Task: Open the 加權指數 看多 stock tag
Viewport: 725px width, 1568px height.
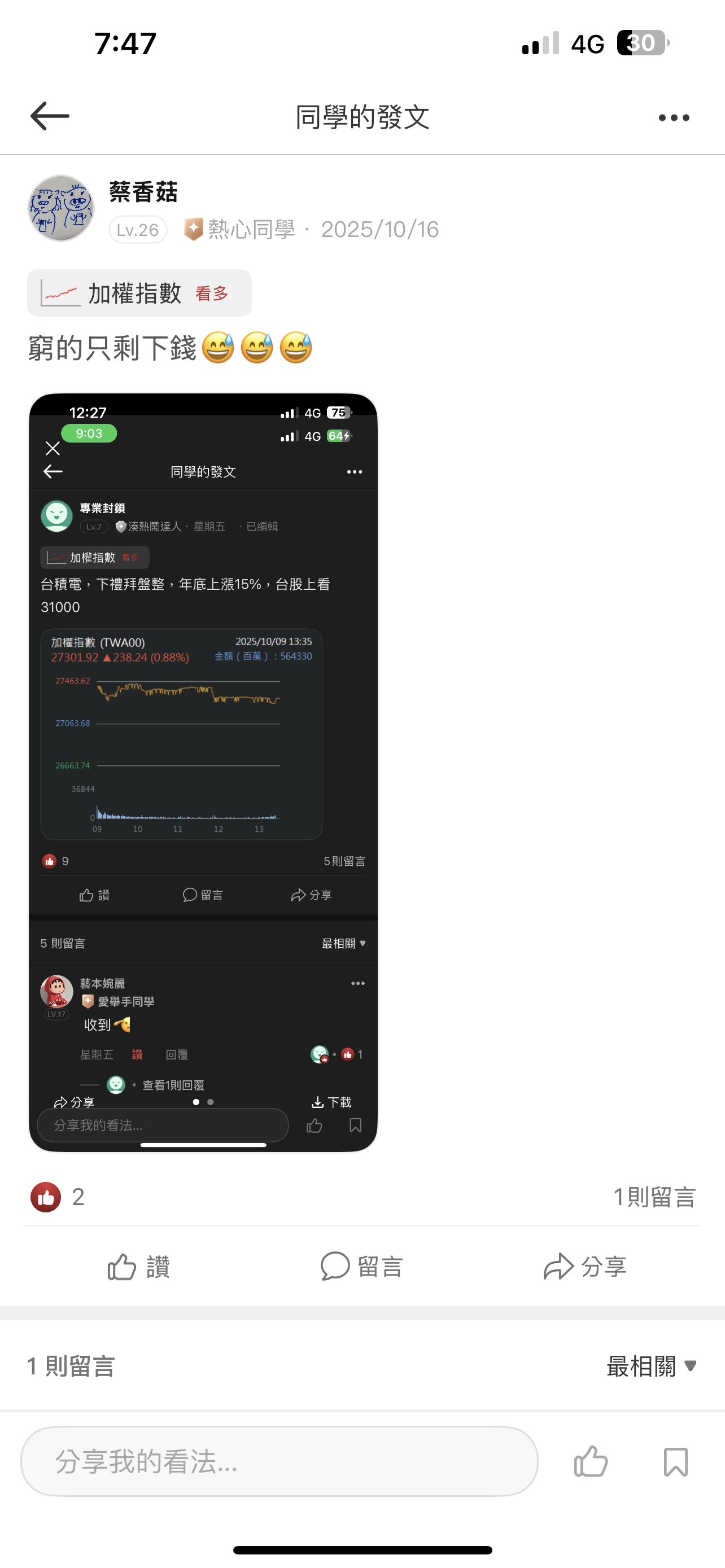Action: coord(139,294)
